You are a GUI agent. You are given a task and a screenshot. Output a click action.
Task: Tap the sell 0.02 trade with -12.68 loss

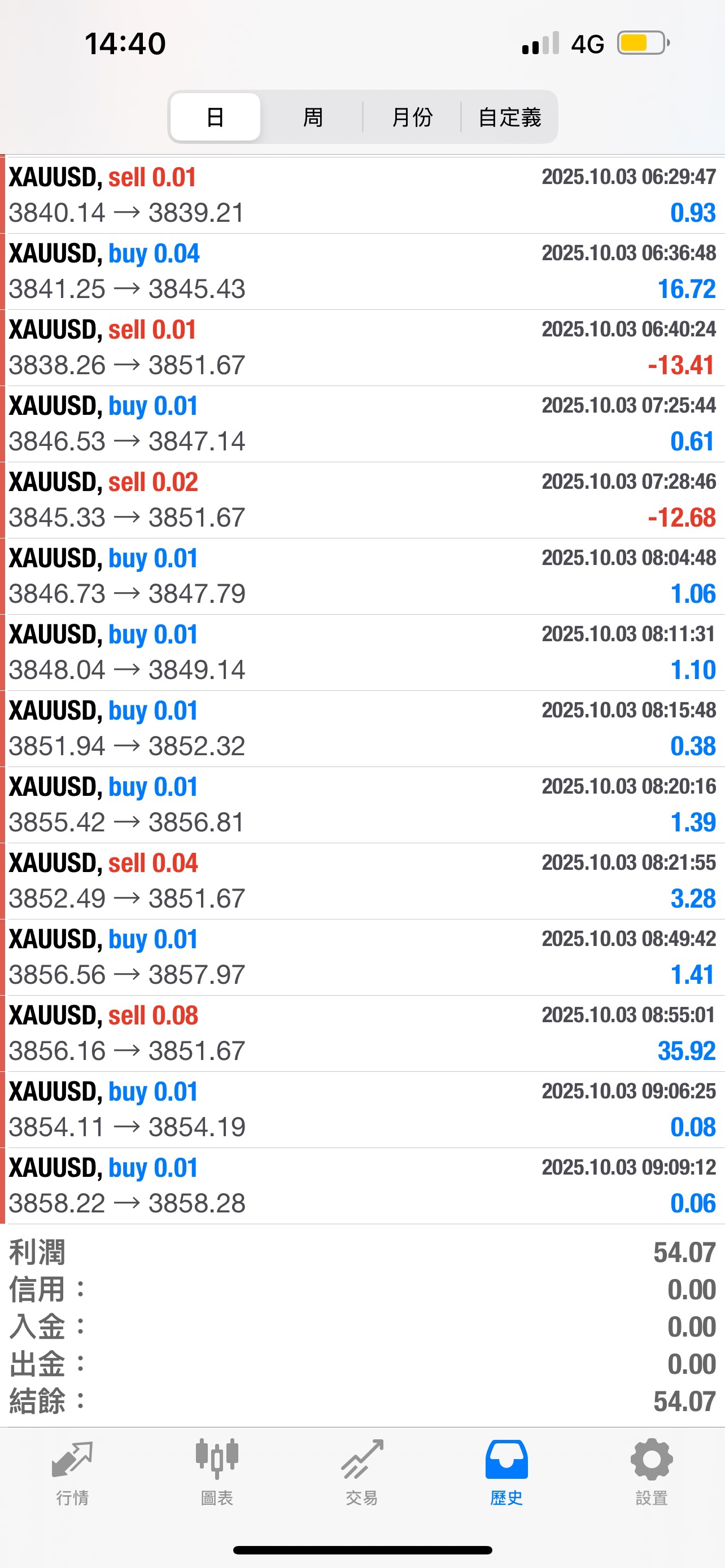click(362, 500)
